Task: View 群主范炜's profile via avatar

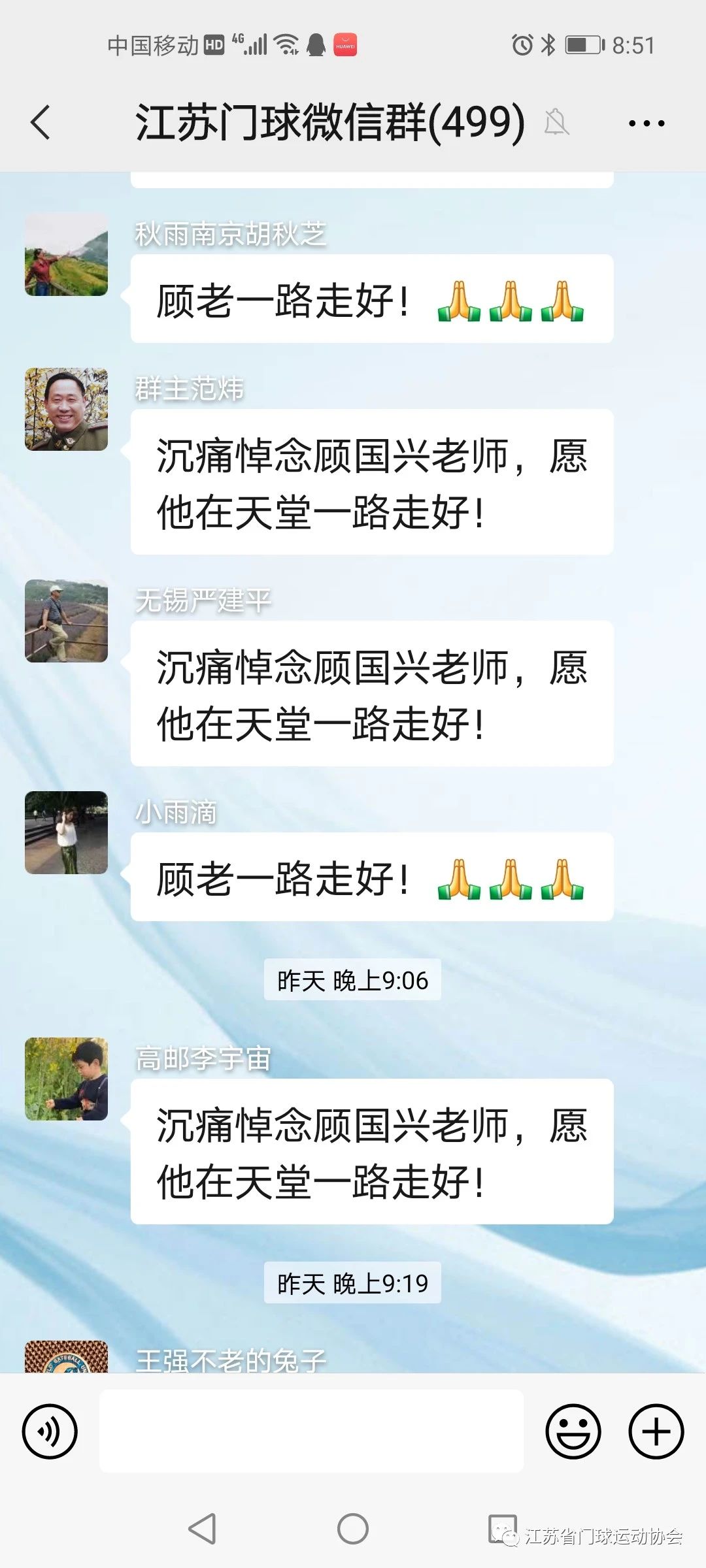Action: (66, 409)
